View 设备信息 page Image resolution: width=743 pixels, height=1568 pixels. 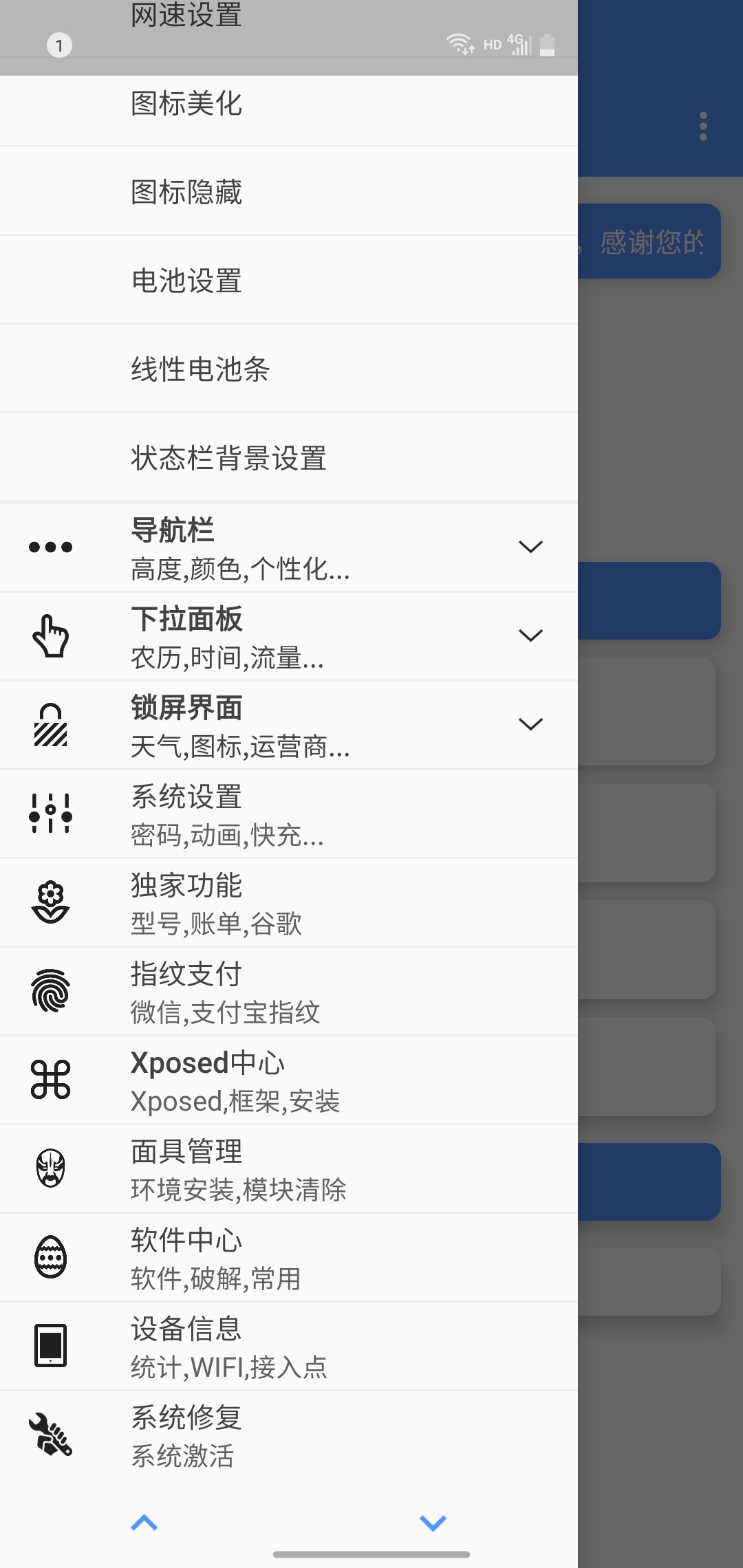[x=289, y=1347]
